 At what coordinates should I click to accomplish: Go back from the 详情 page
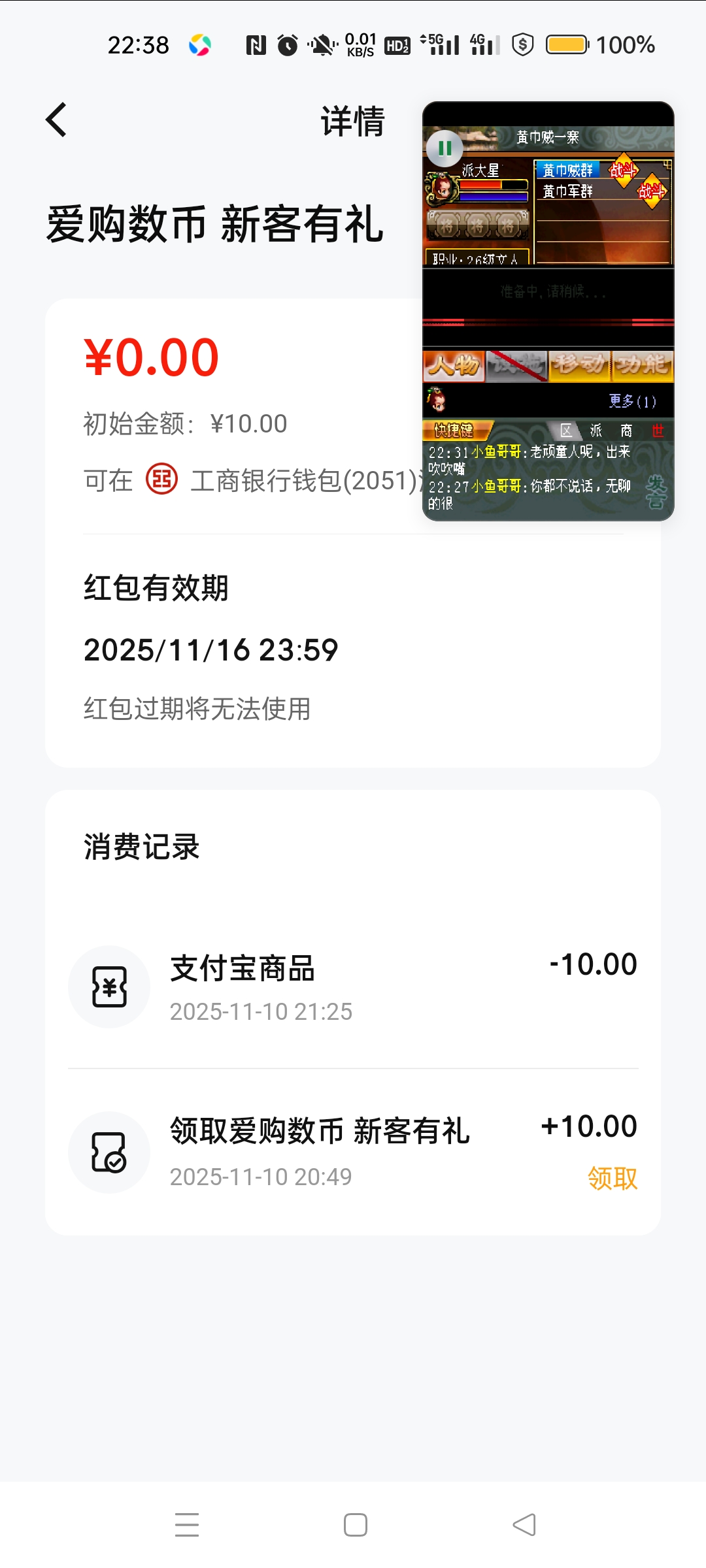(57, 120)
